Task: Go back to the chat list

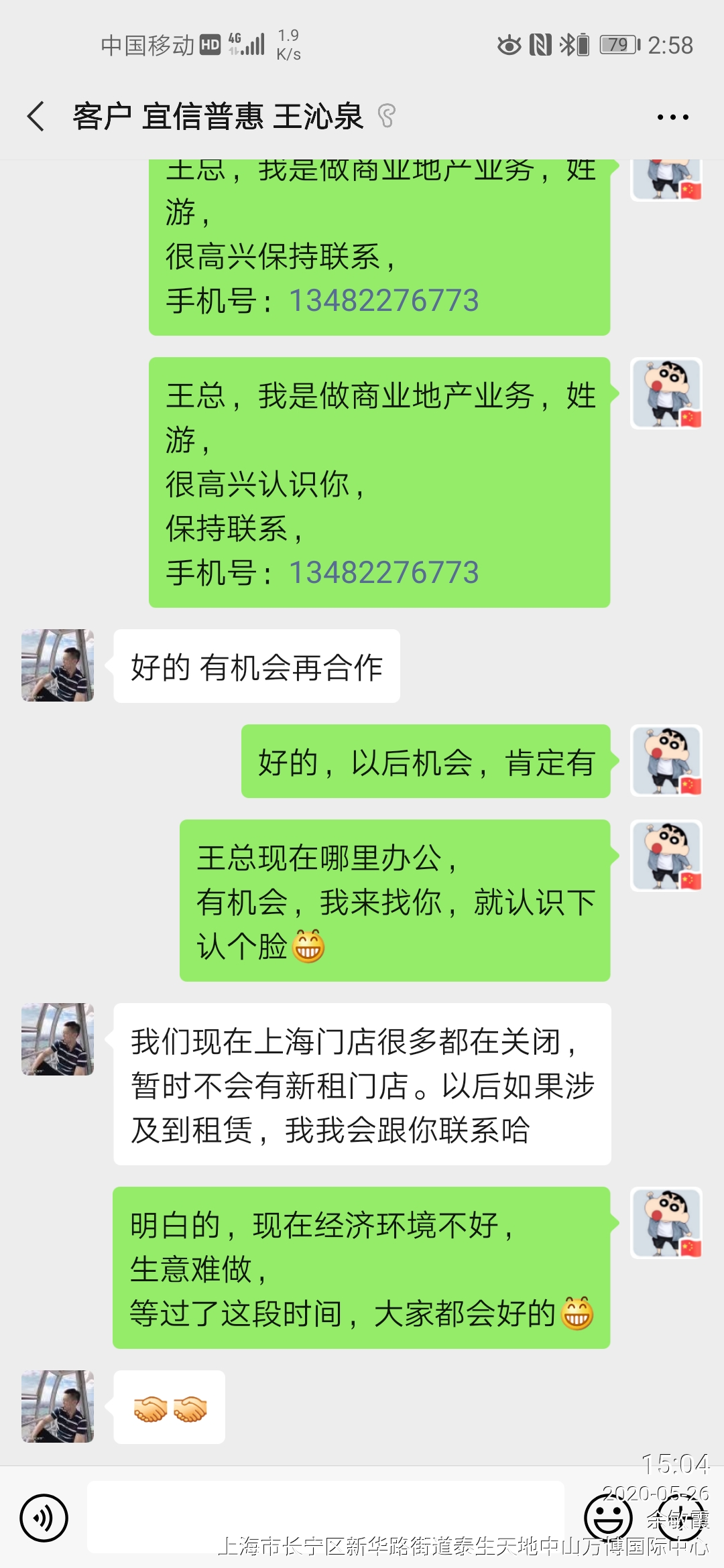Action: [36, 117]
